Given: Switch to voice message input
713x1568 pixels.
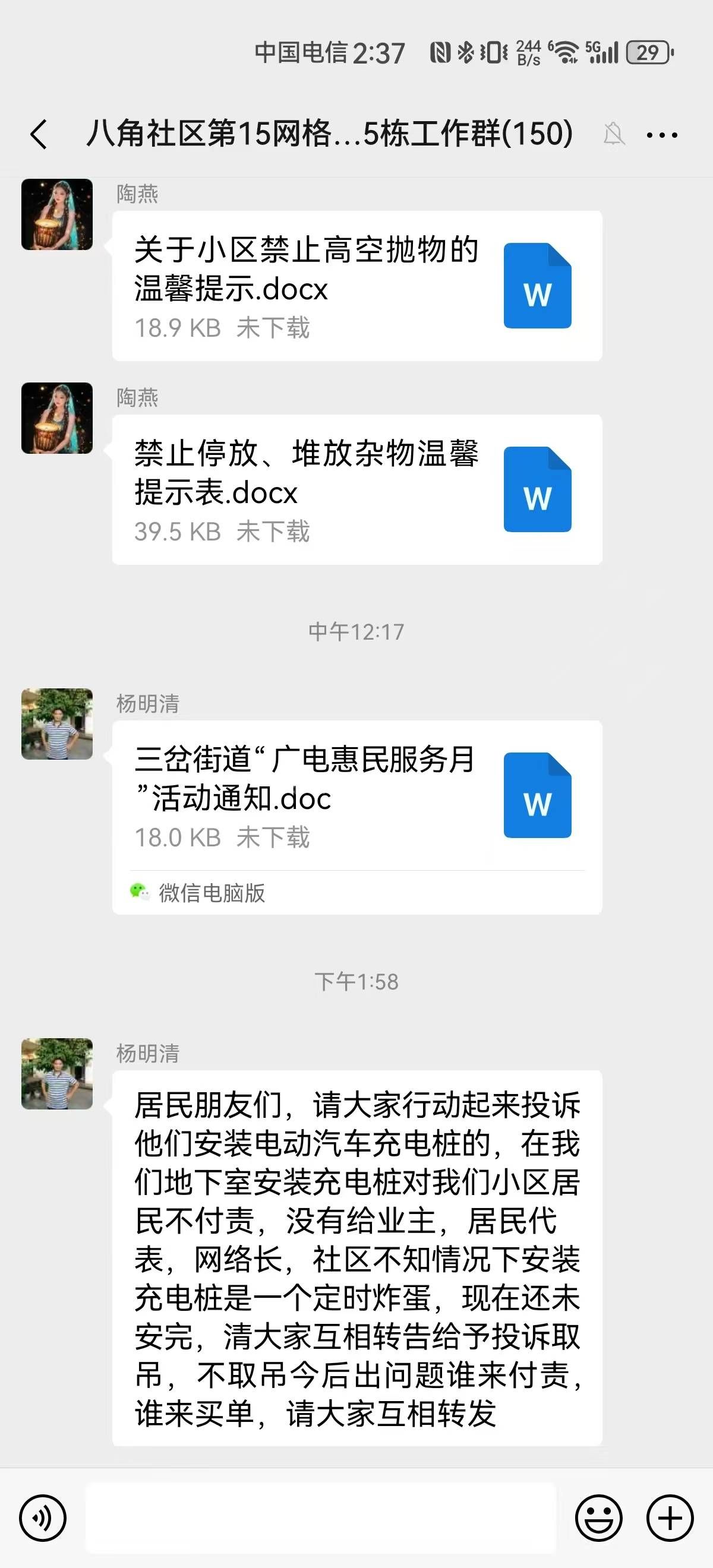Looking at the screenshot, I should pos(43,1518).
